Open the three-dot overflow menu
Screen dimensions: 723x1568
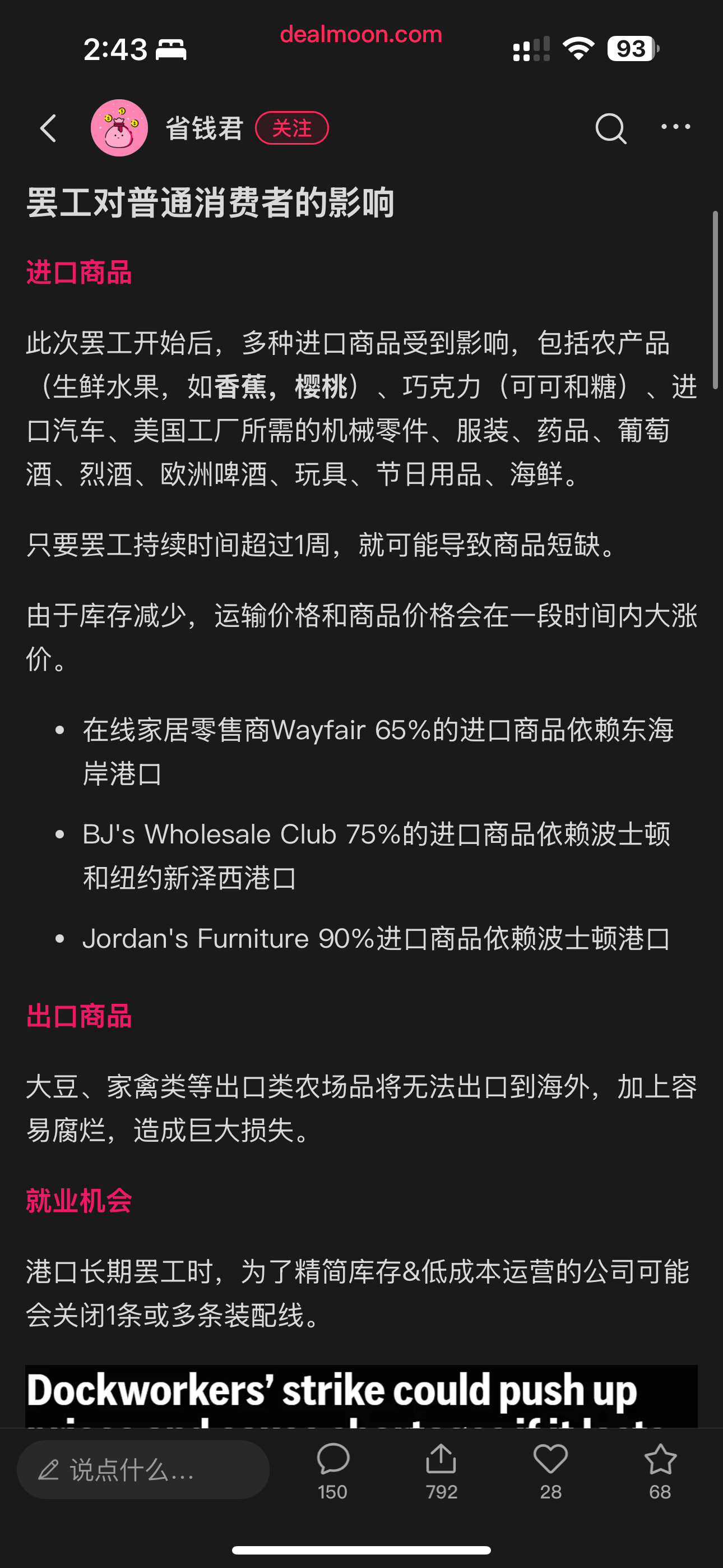[675, 127]
